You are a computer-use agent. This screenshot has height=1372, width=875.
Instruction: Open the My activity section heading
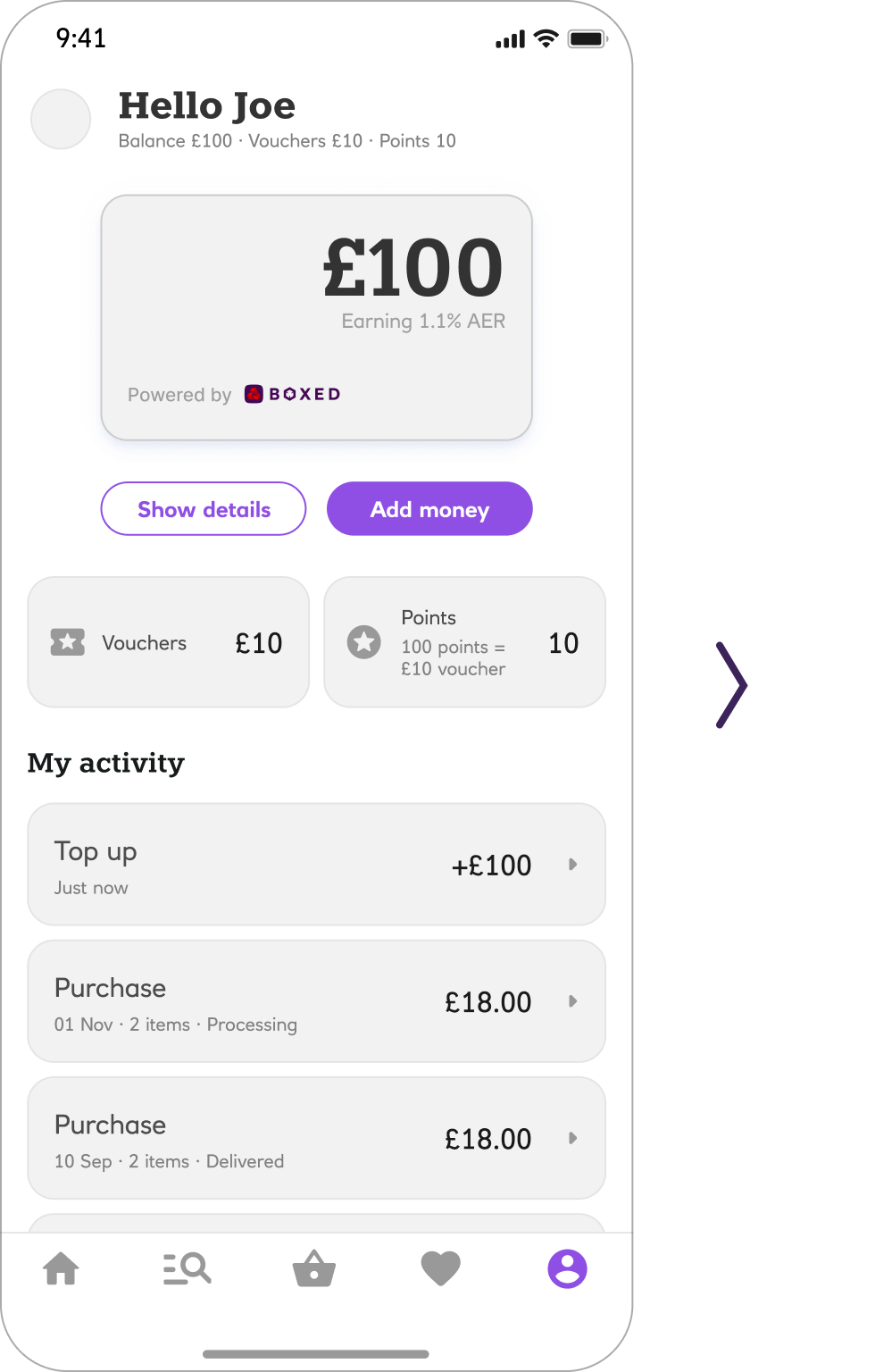[105, 763]
